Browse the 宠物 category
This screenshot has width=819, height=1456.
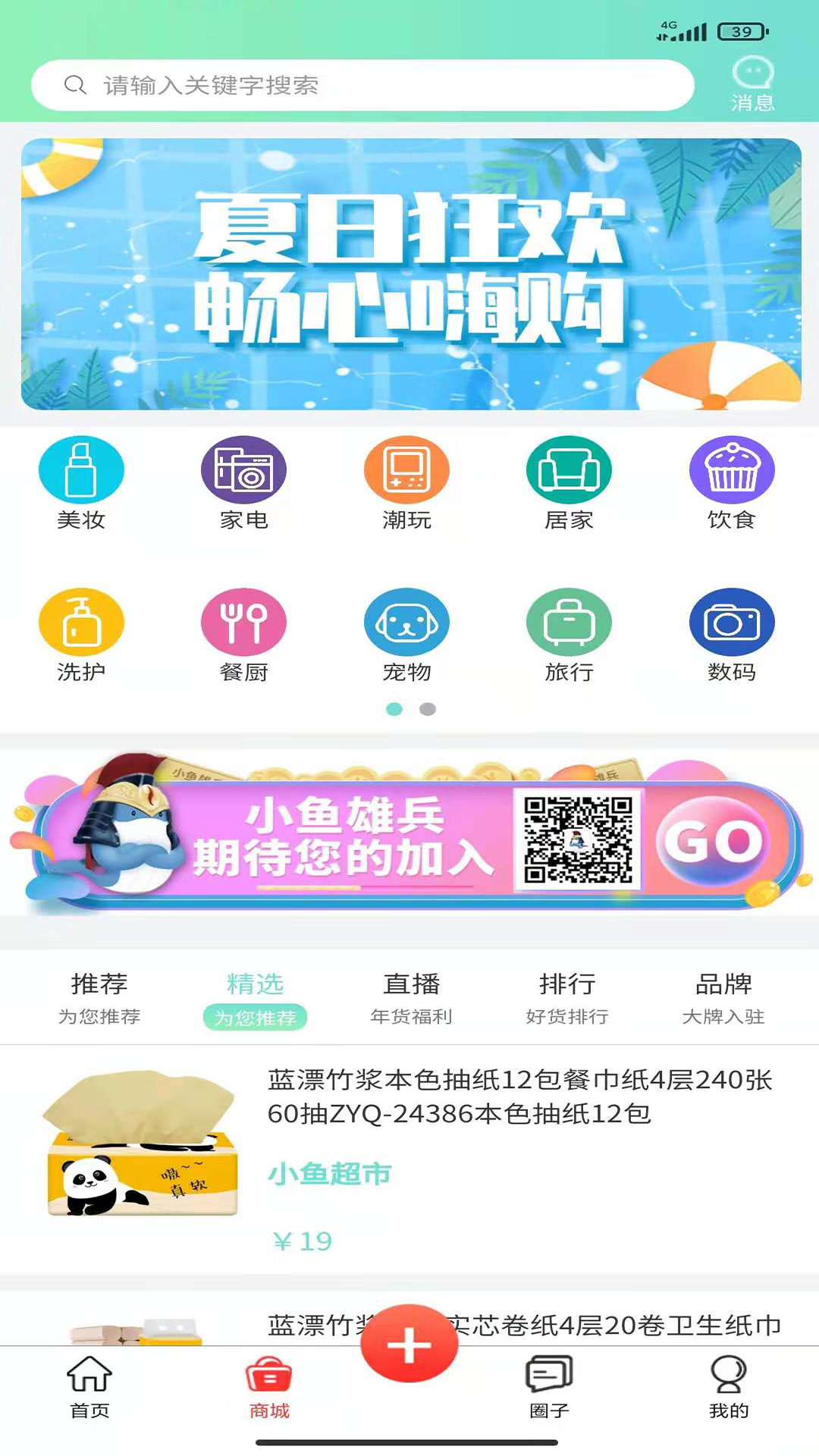coord(406,635)
